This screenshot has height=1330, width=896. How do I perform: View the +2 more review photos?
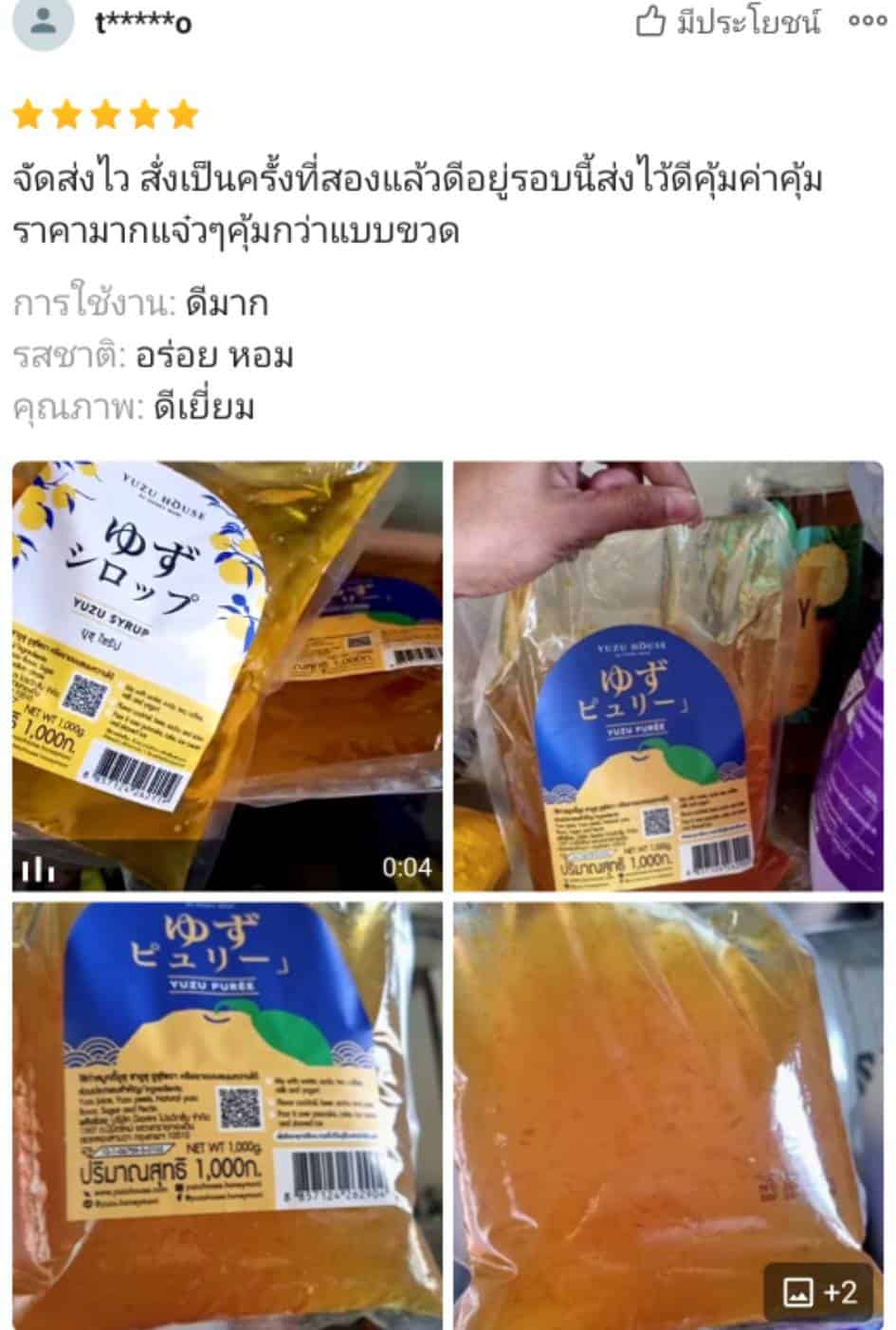pyautogui.click(x=819, y=1292)
